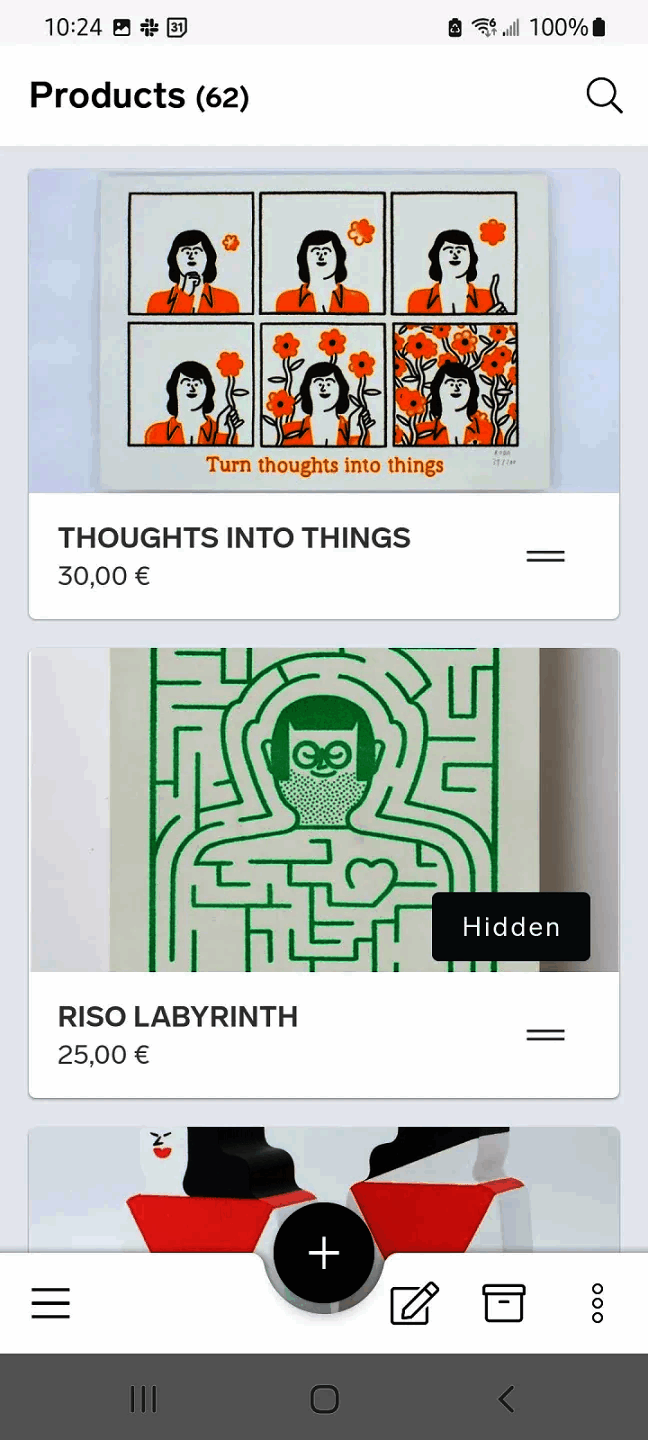Go back using system navigation

point(506,1398)
